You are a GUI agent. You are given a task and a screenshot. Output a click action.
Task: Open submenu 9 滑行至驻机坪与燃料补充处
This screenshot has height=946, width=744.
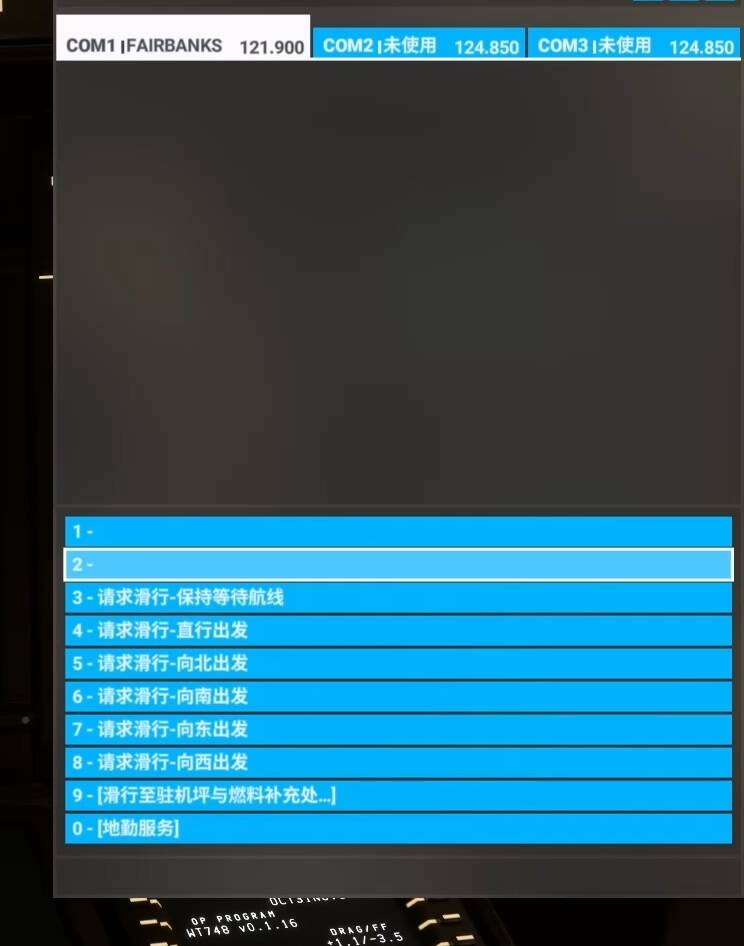tap(398, 795)
